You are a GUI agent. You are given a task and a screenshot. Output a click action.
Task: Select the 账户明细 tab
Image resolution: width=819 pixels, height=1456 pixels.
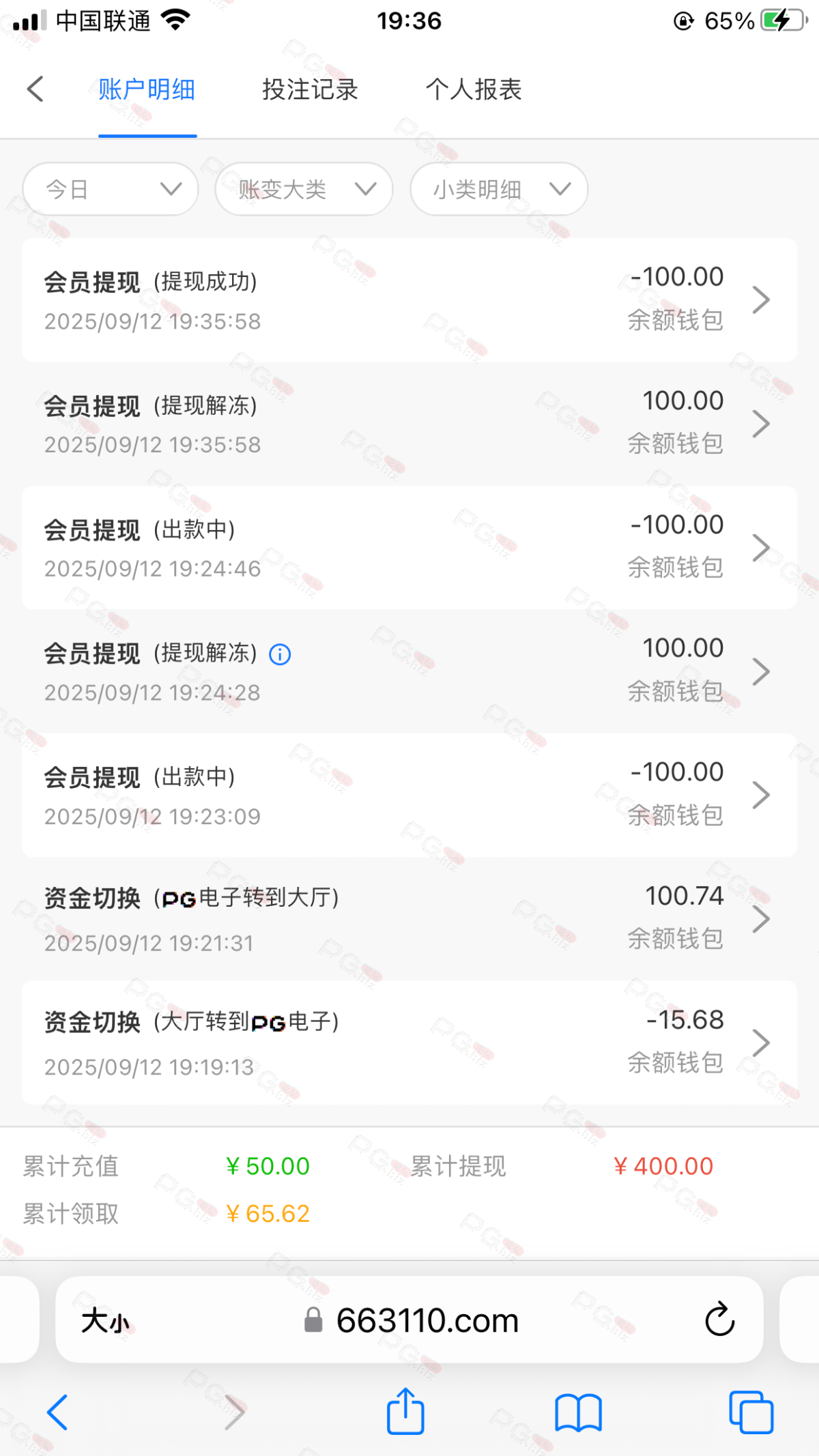(147, 89)
